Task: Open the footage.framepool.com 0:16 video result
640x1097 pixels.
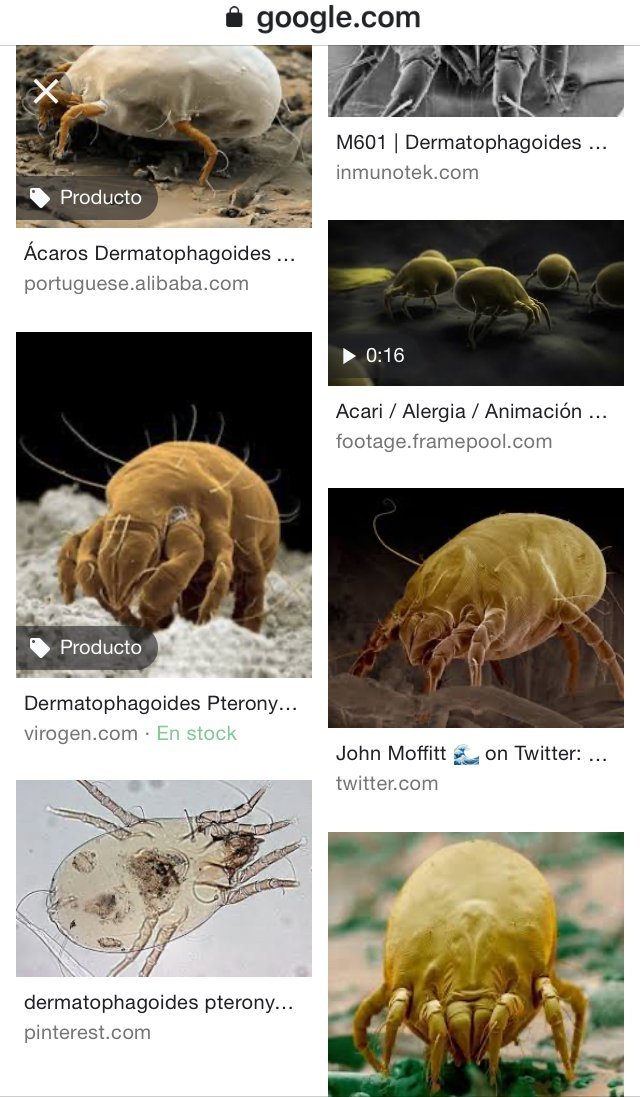Action: click(475, 303)
